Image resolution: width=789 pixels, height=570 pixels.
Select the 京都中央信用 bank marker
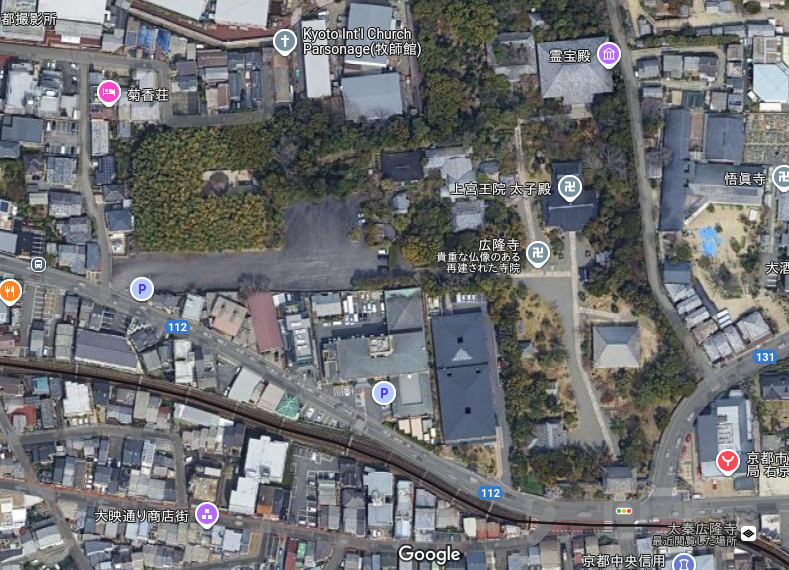tap(684, 563)
